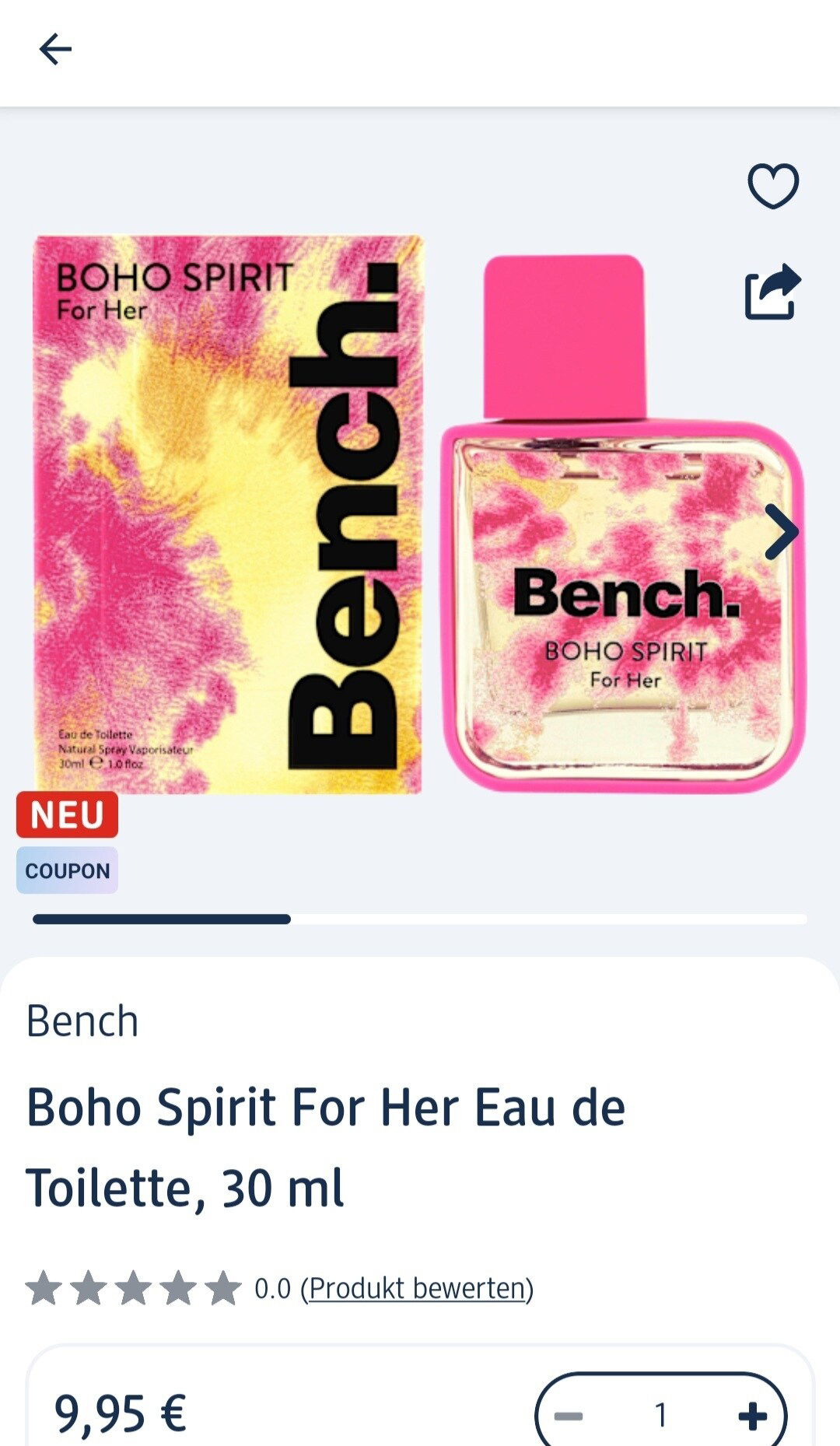
Task: Open the Produkt bewerten link
Action: click(x=417, y=1288)
